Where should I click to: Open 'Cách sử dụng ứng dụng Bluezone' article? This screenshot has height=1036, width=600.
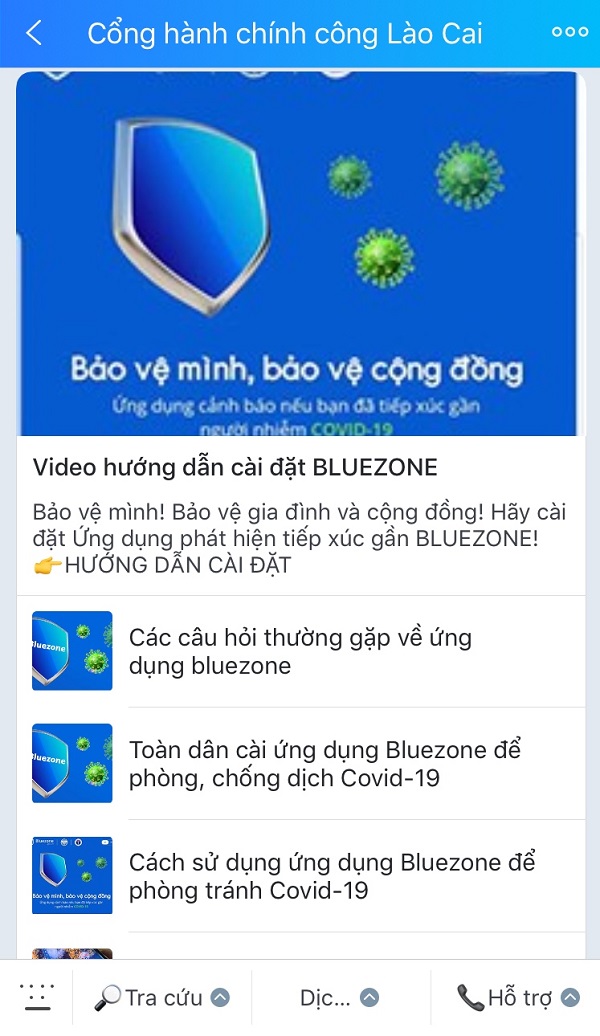tap(300, 876)
